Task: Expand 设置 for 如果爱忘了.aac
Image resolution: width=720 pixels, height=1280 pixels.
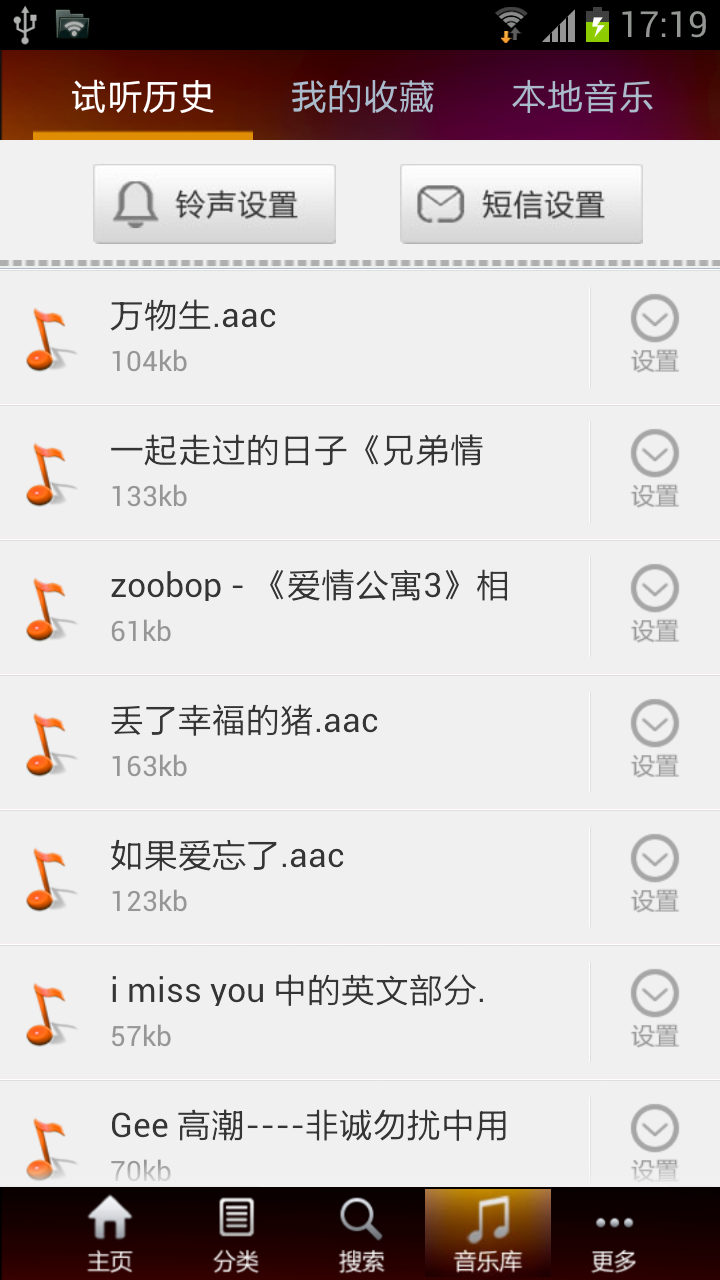Action: [655, 877]
